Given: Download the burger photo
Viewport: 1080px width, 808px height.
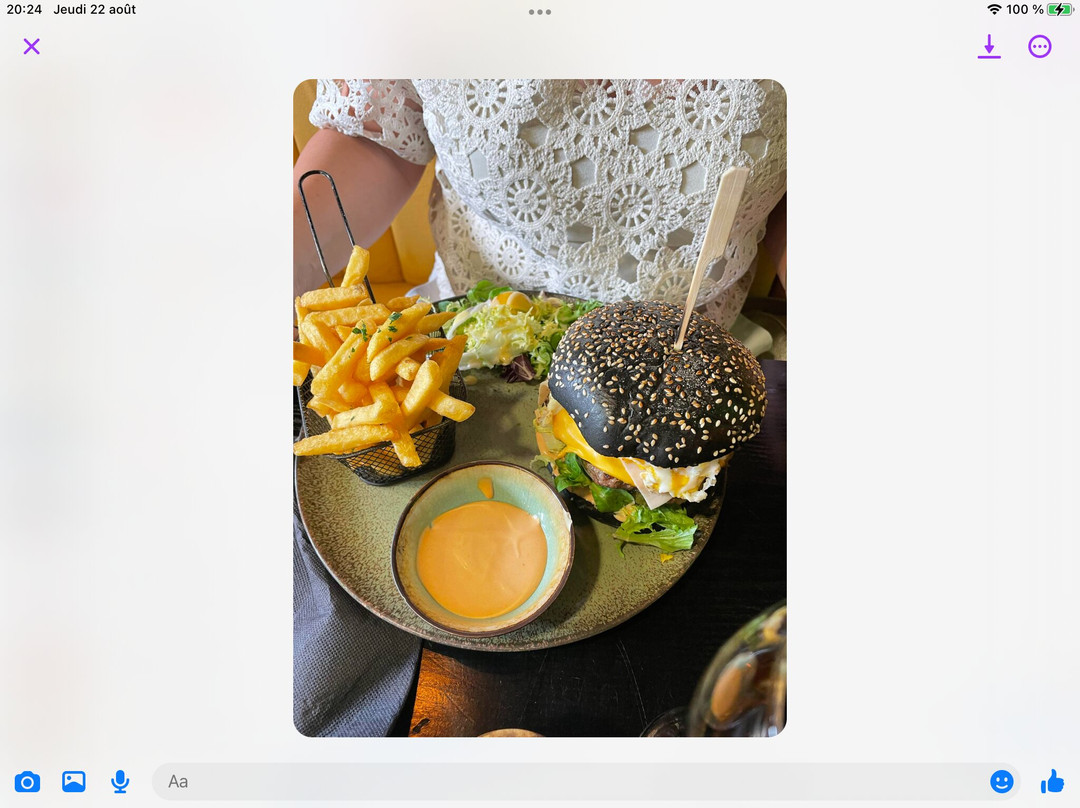Looking at the screenshot, I should click(x=989, y=46).
